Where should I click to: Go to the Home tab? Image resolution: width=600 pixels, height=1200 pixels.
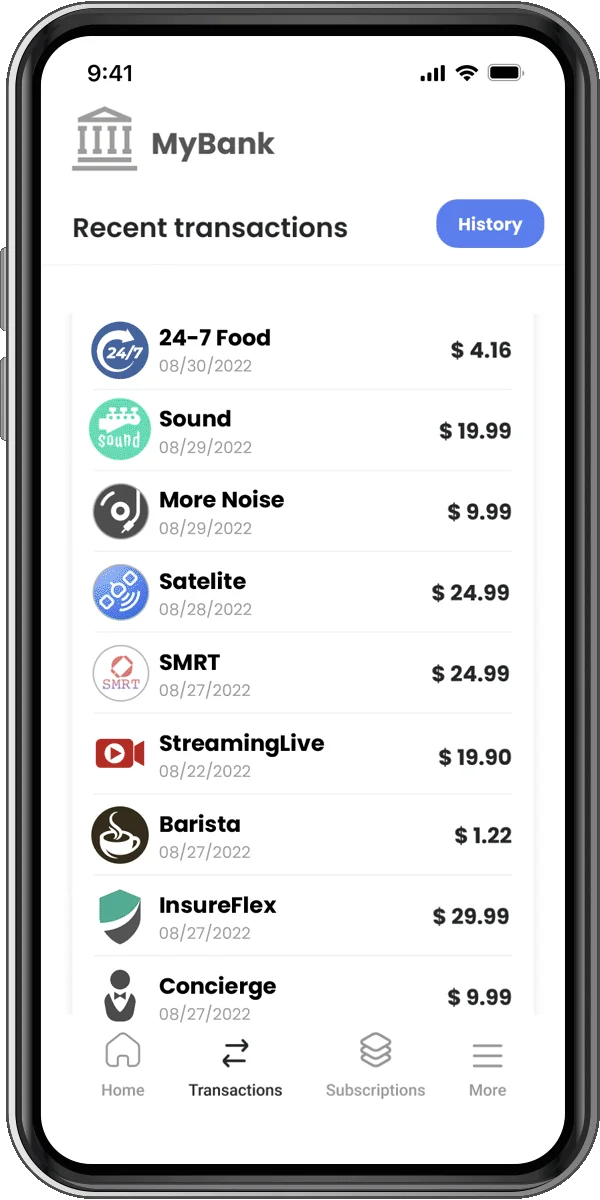[122, 1066]
